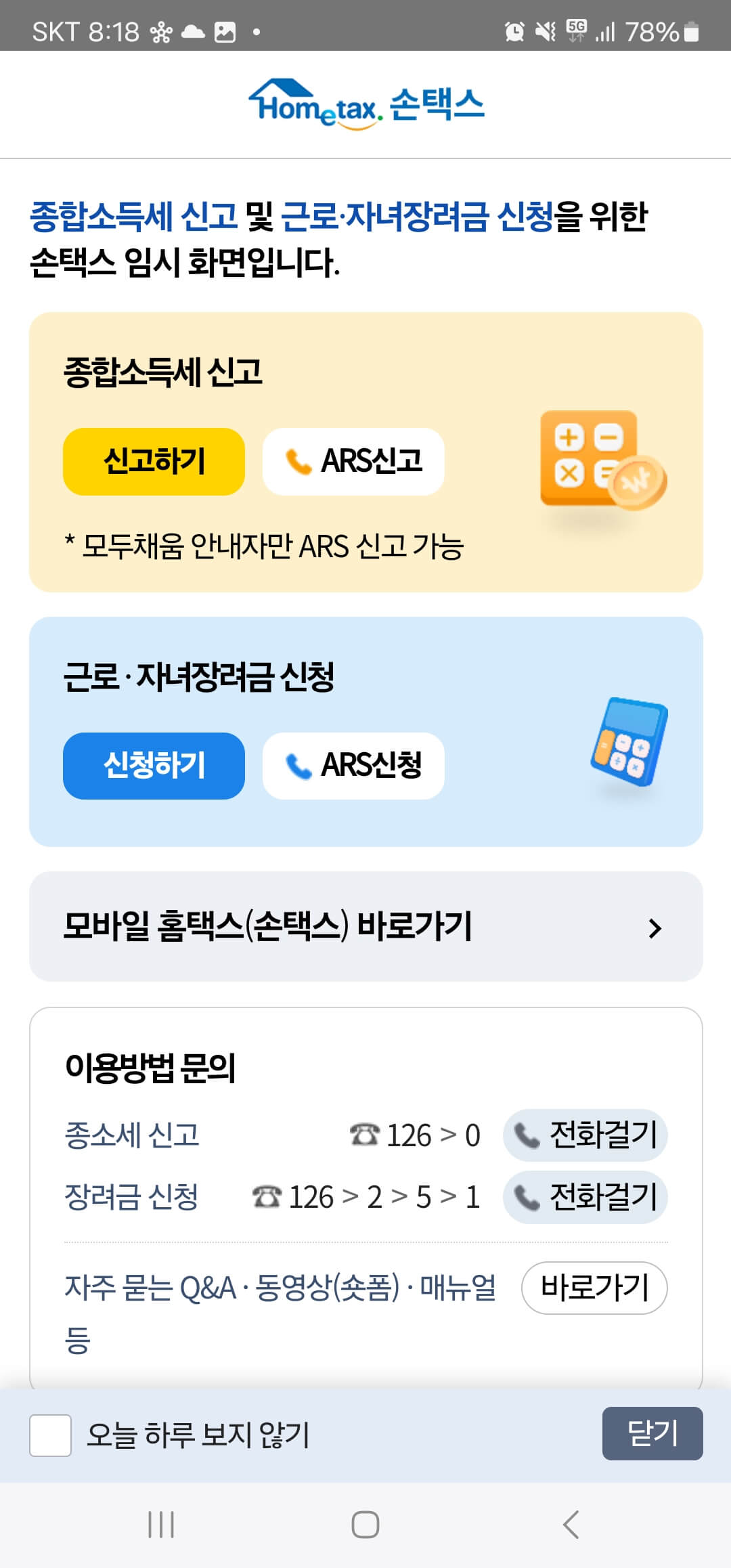Tap the right arrow on mobile Hometax shortcut
Viewport: 731px width, 1568px height.
[653, 928]
